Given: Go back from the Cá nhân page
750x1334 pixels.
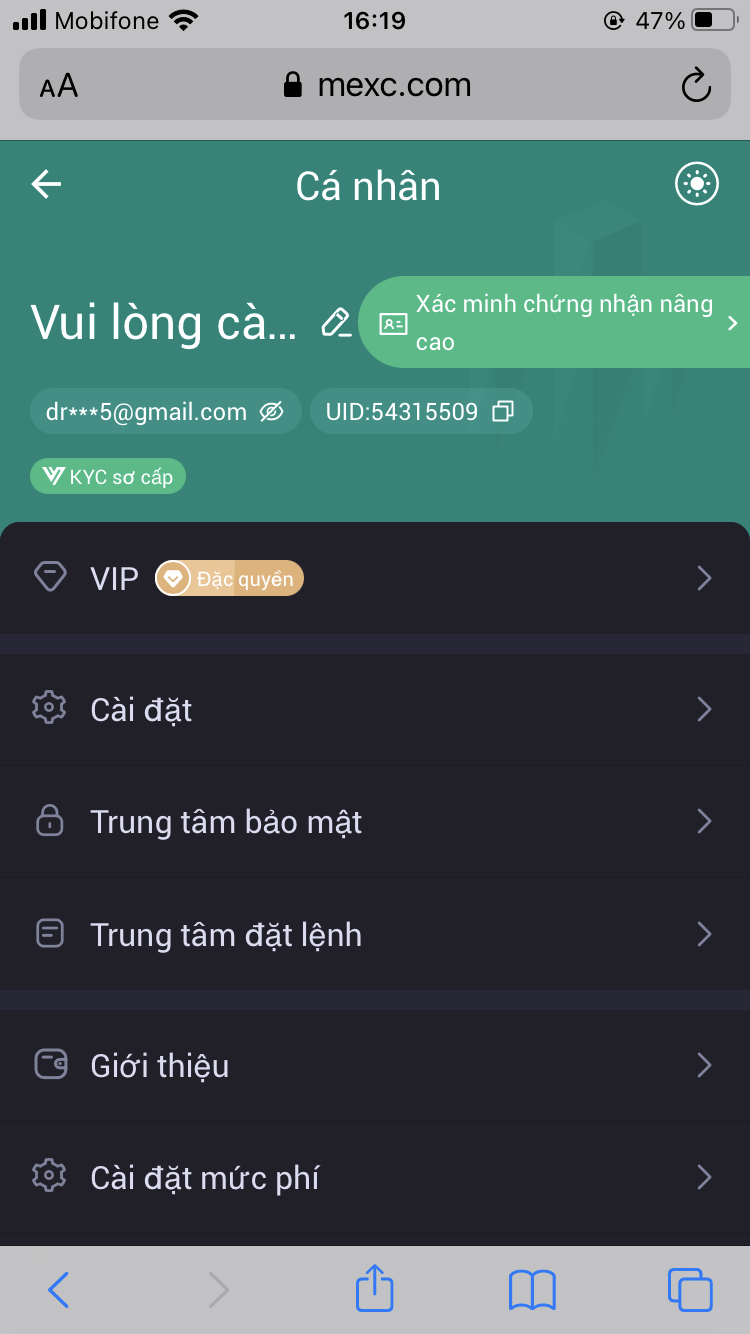Looking at the screenshot, I should pyautogui.click(x=46, y=185).
